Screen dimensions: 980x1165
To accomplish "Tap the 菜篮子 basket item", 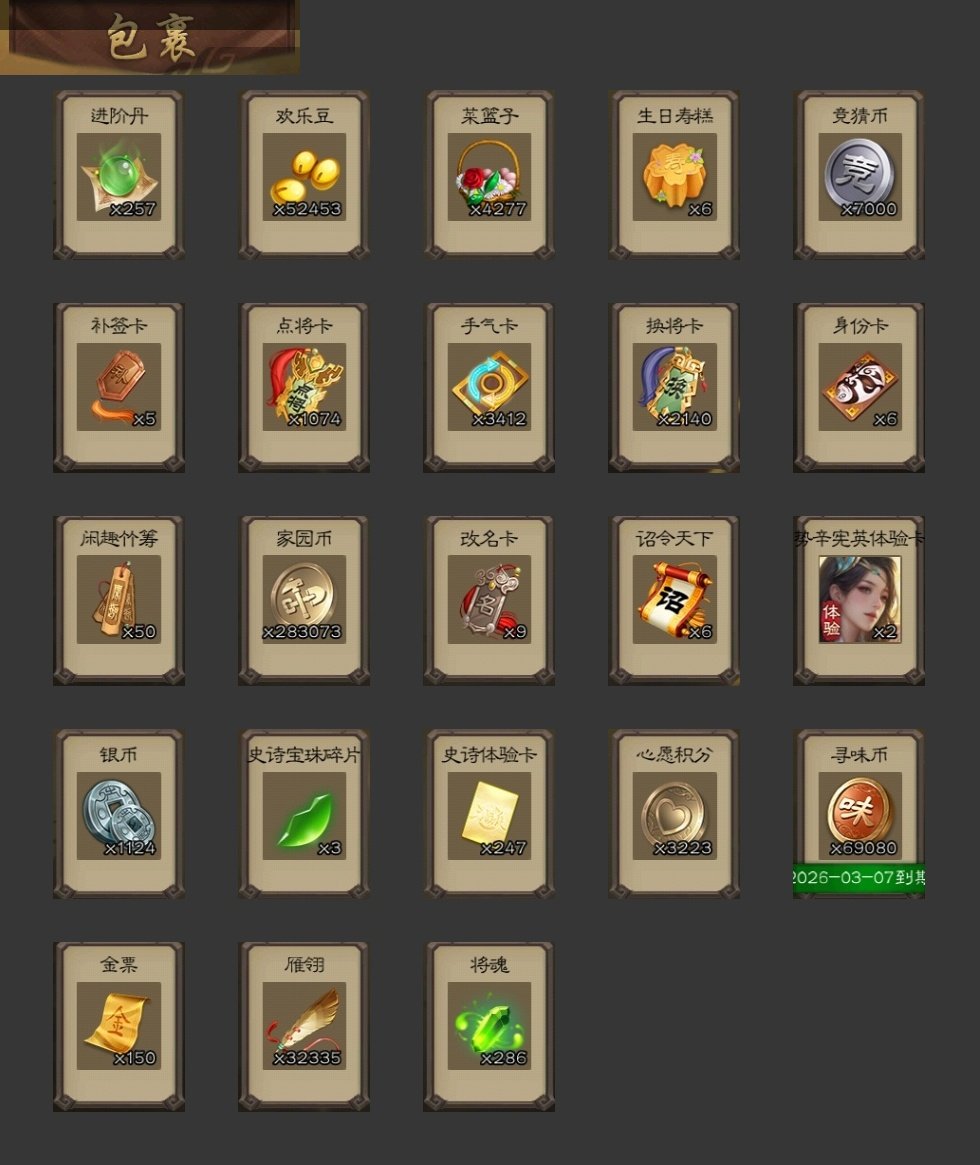I will pyautogui.click(x=489, y=176).
